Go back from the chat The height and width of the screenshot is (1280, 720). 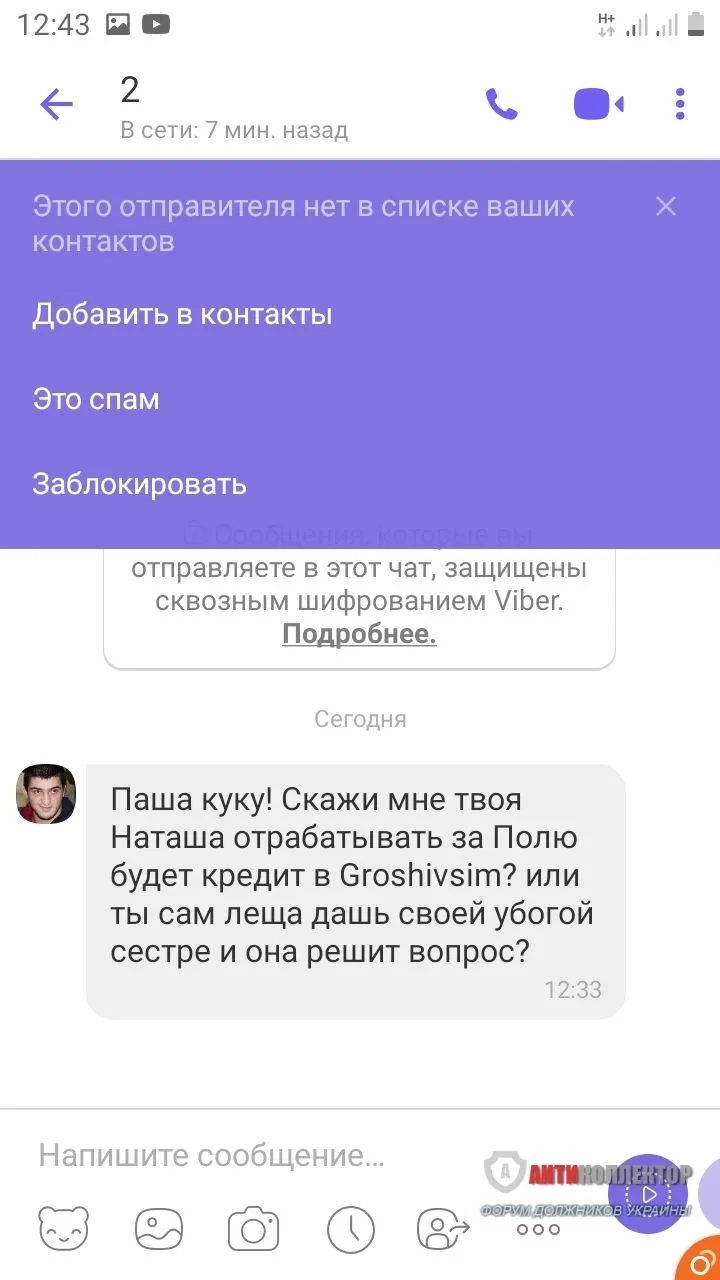[x=56, y=104]
